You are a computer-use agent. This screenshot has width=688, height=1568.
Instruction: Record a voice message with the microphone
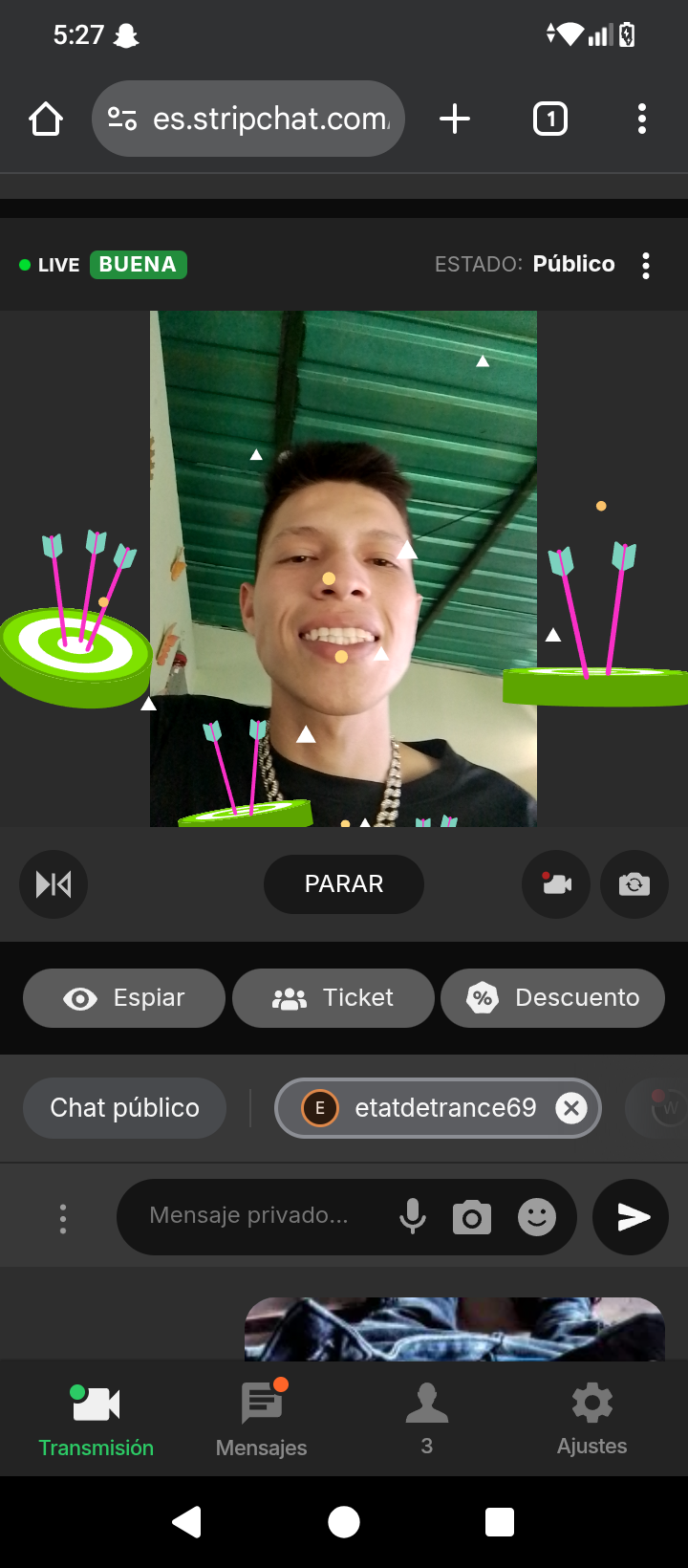(413, 1217)
